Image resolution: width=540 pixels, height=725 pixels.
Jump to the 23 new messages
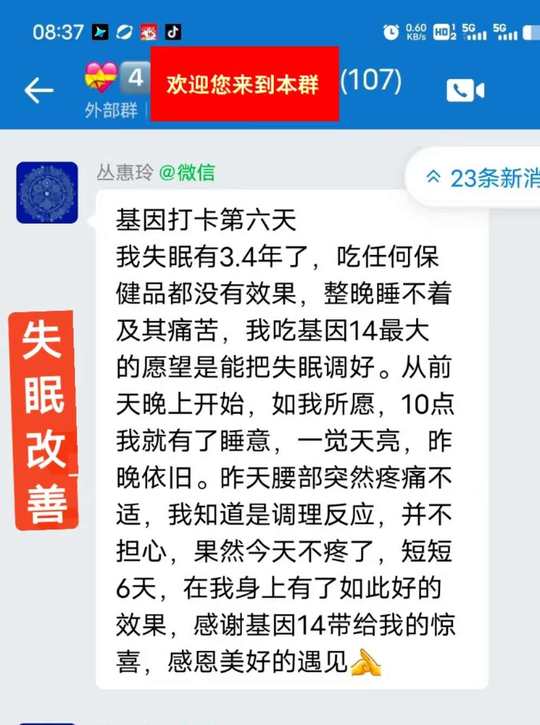tap(481, 178)
